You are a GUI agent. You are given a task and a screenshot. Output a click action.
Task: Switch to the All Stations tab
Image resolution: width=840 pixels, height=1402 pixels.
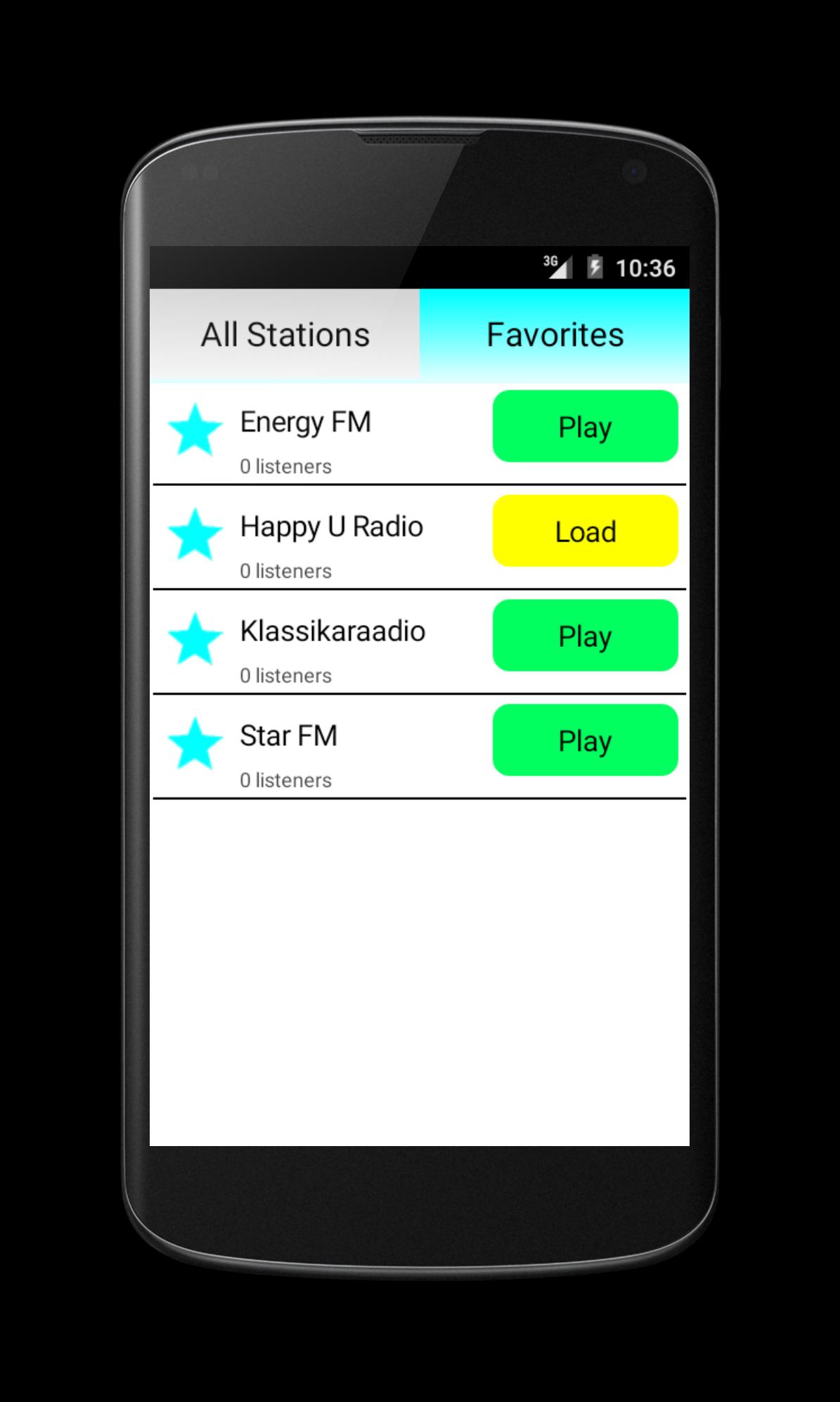coord(285,335)
